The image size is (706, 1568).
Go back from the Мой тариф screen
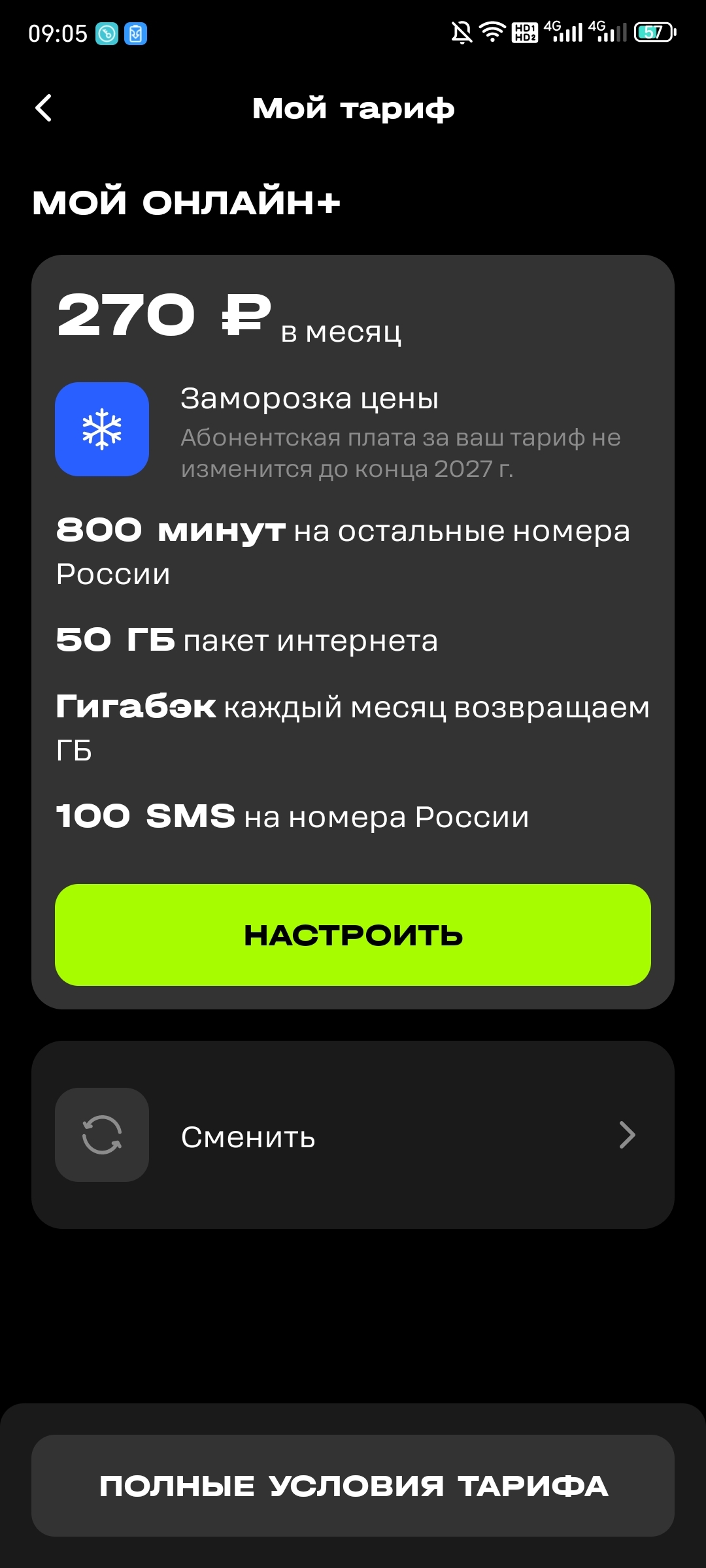44,108
